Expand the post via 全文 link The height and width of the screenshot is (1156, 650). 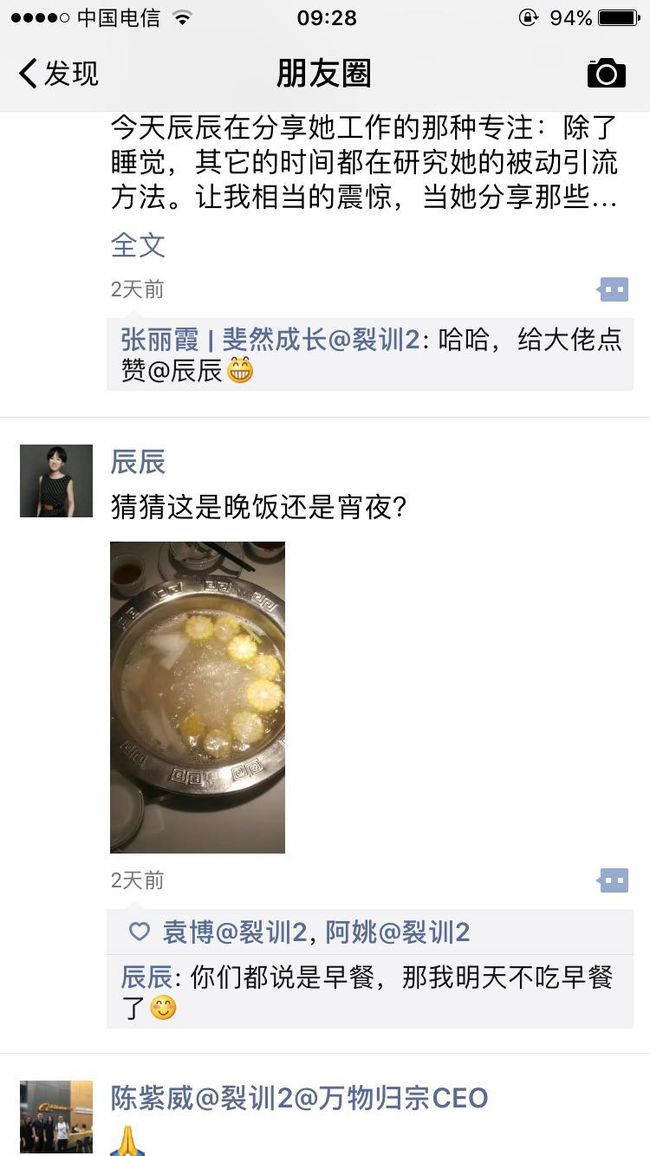[138, 246]
